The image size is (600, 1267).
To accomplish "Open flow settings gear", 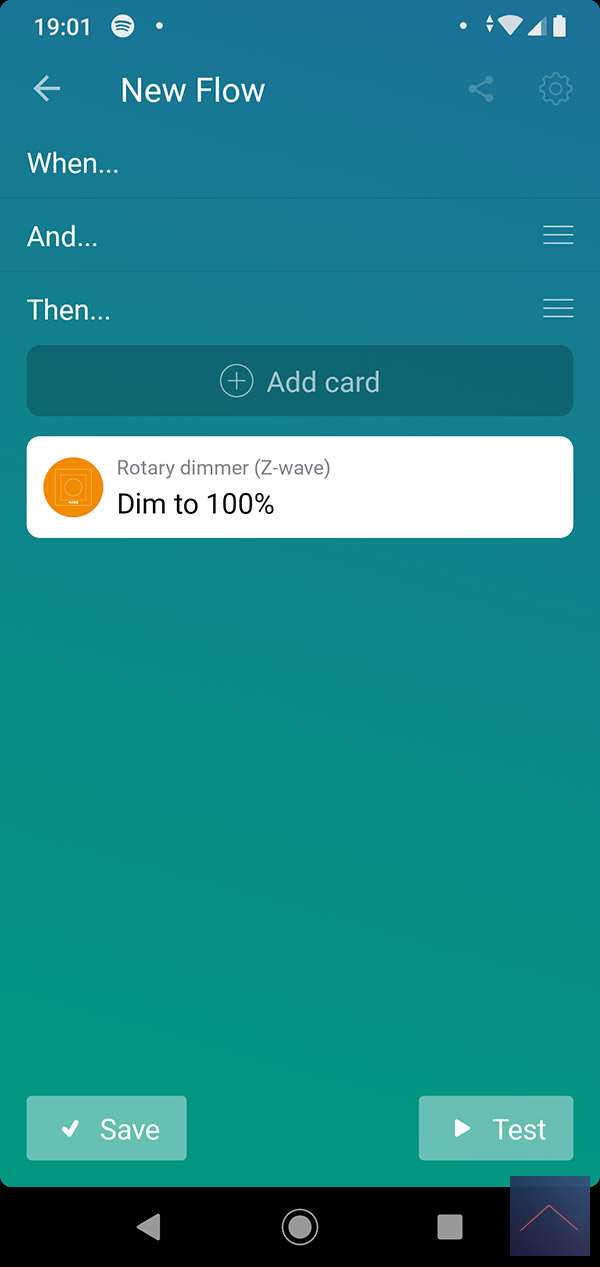I will click(555, 89).
